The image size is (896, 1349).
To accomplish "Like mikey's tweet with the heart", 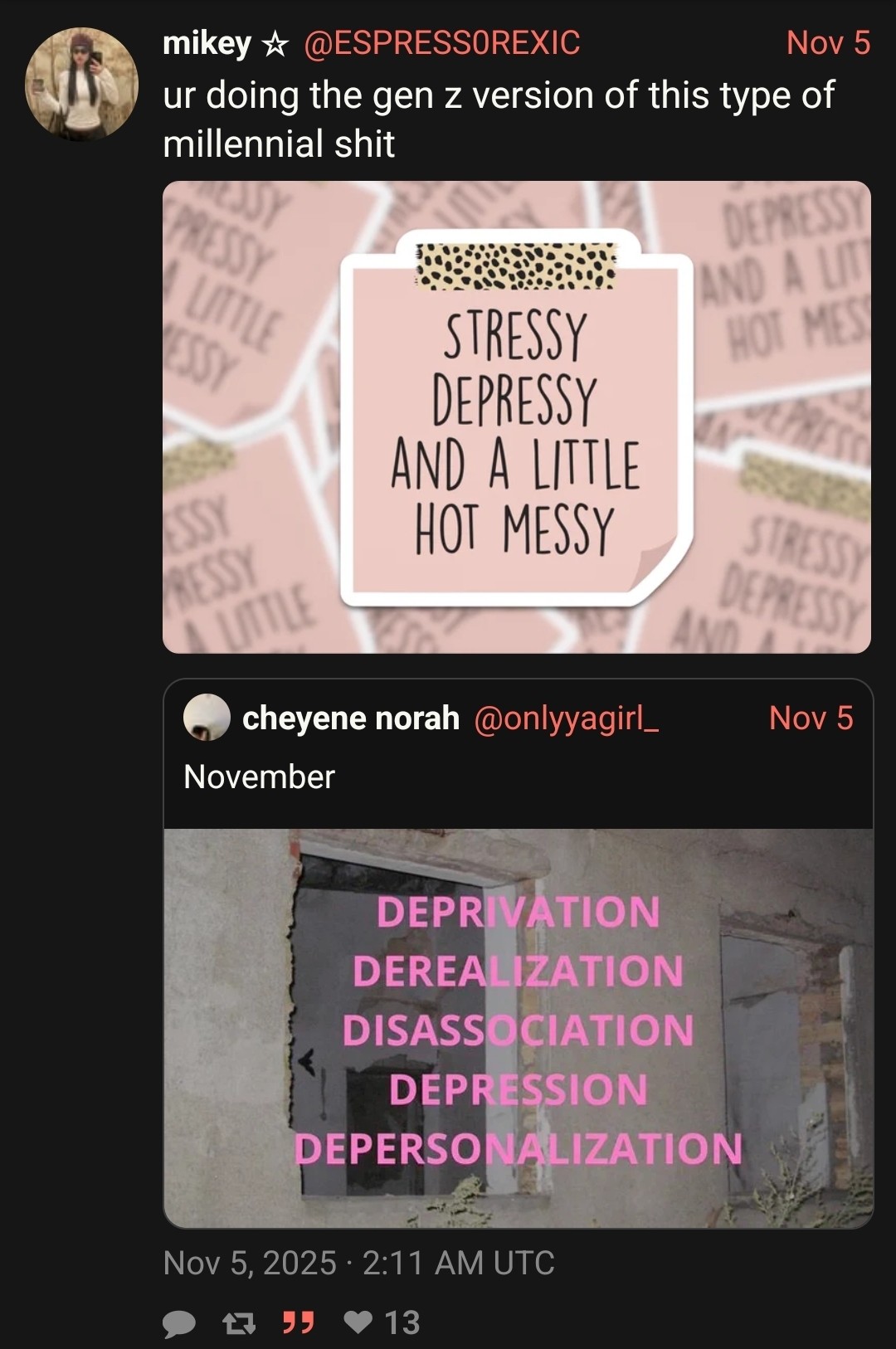I will [x=358, y=1322].
